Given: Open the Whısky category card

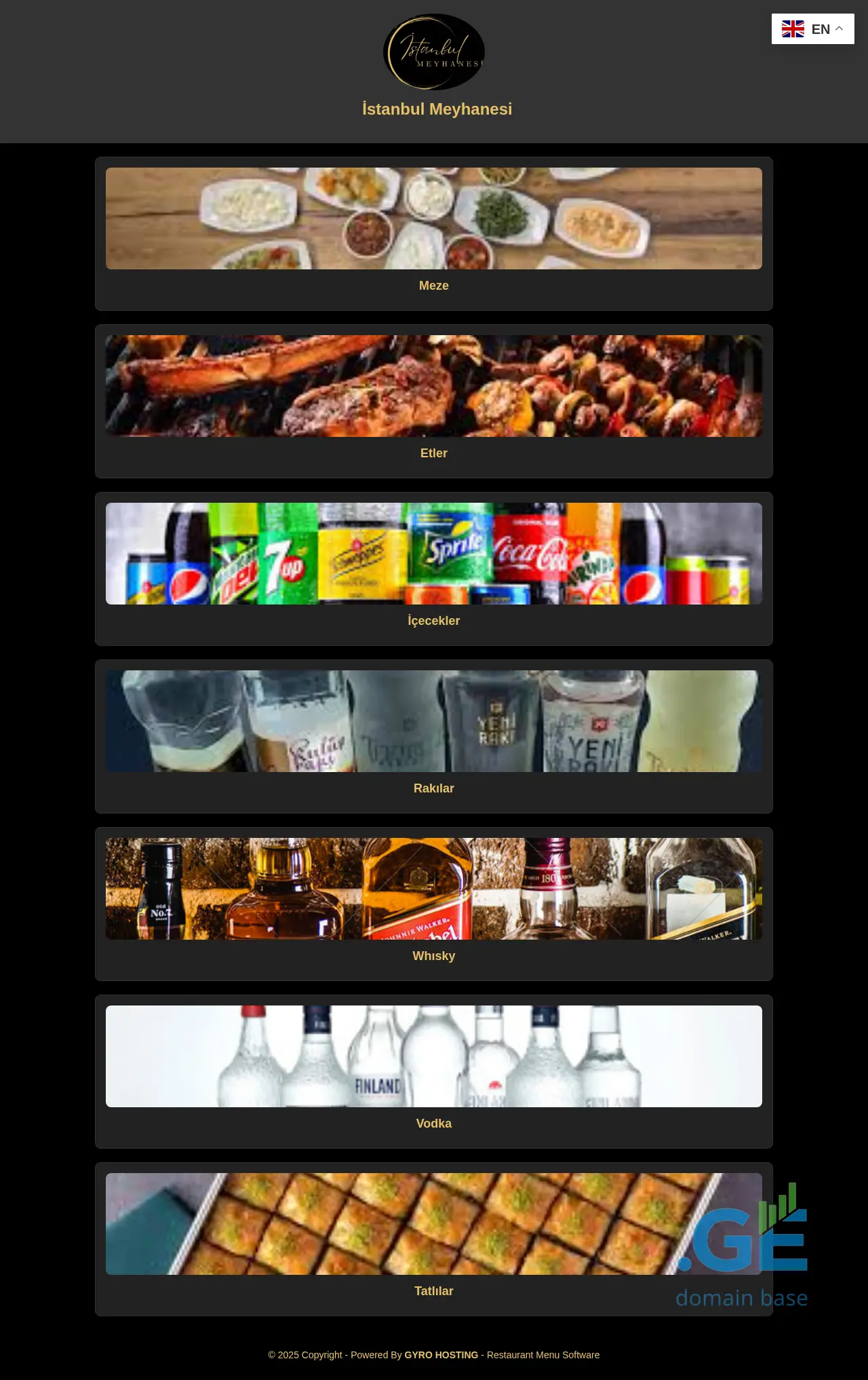Looking at the screenshot, I should tap(434, 903).
